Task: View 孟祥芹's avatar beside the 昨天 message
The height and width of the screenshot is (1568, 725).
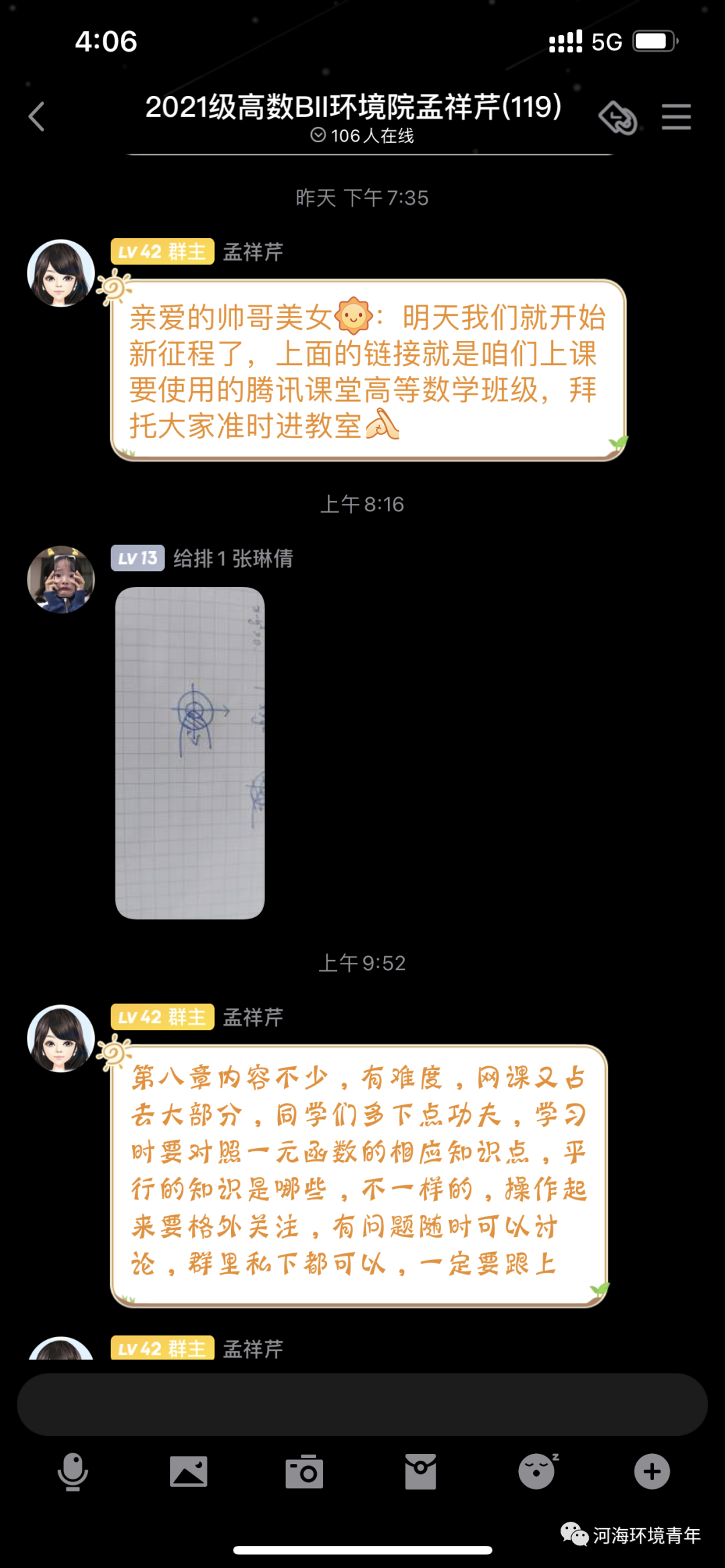Action: (x=60, y=274)
